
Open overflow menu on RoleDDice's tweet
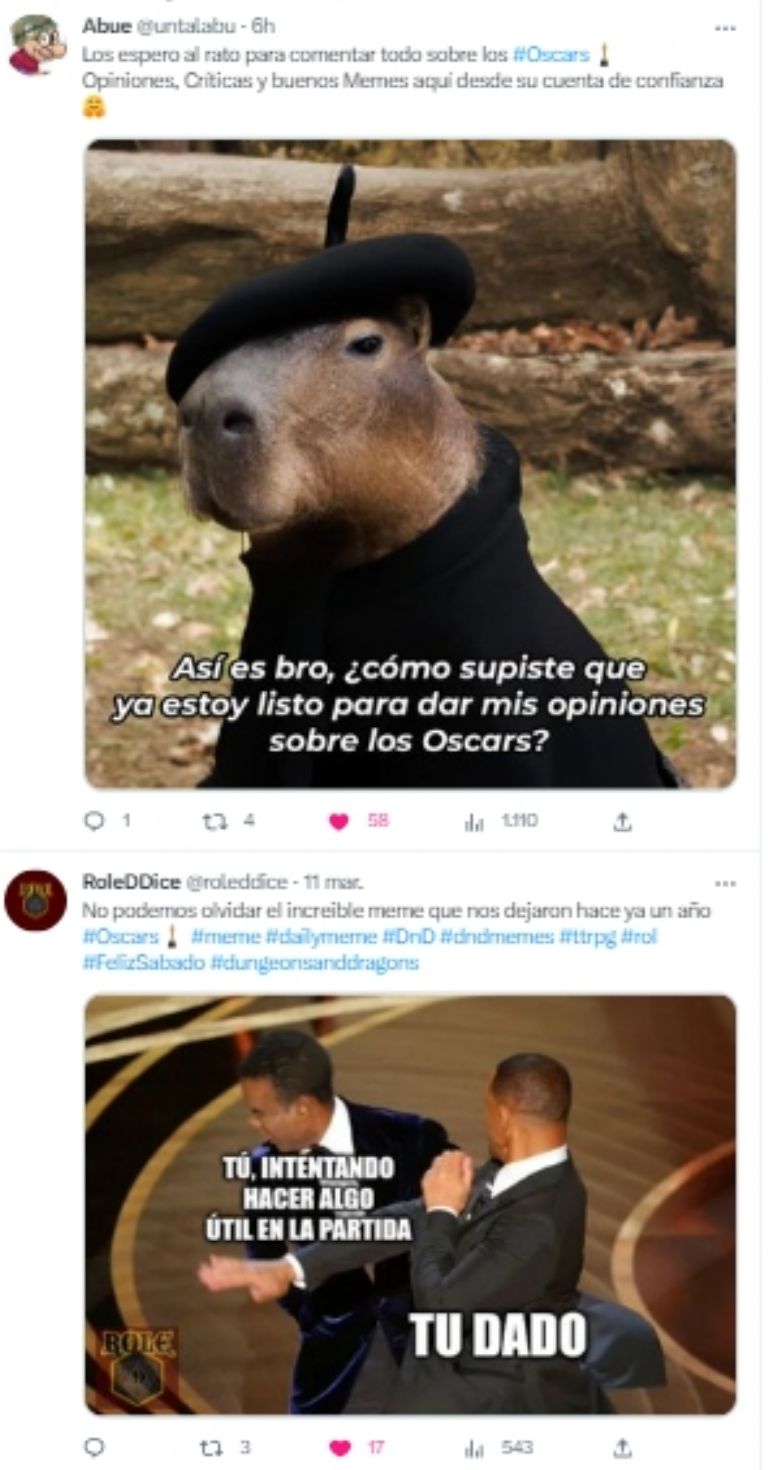click(725, 883)
